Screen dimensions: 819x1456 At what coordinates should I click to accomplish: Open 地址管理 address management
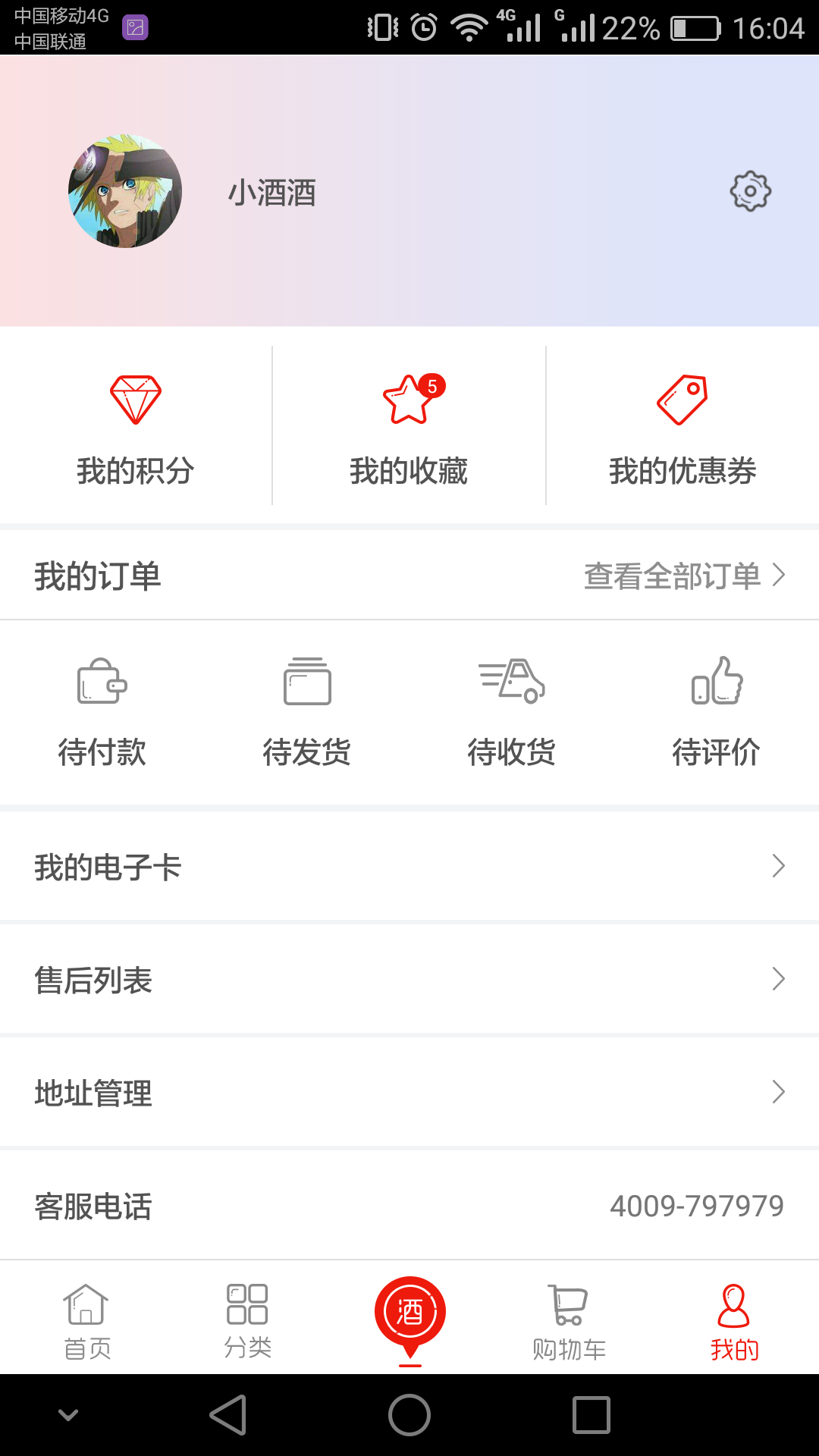(409, 1093)
